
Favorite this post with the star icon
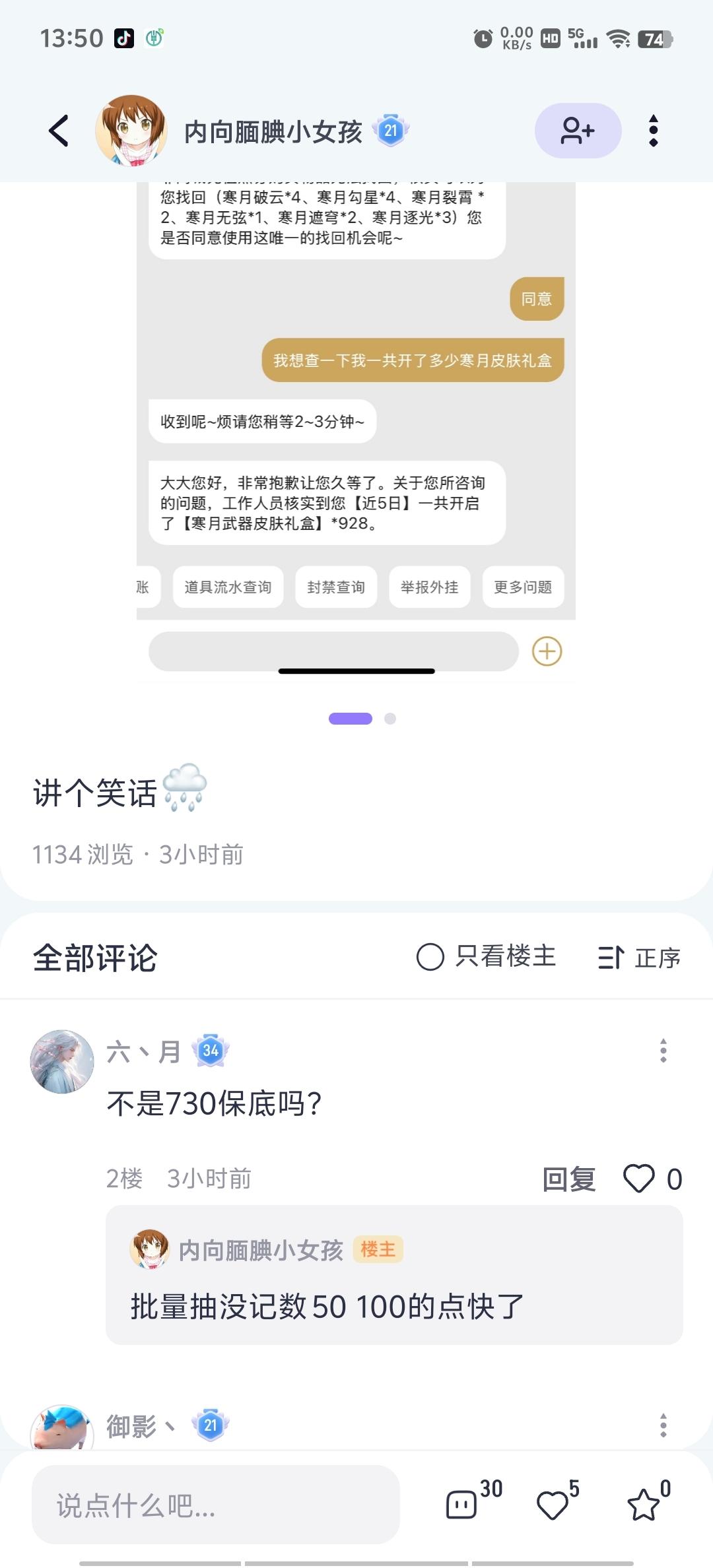[x=643, y=1505]
